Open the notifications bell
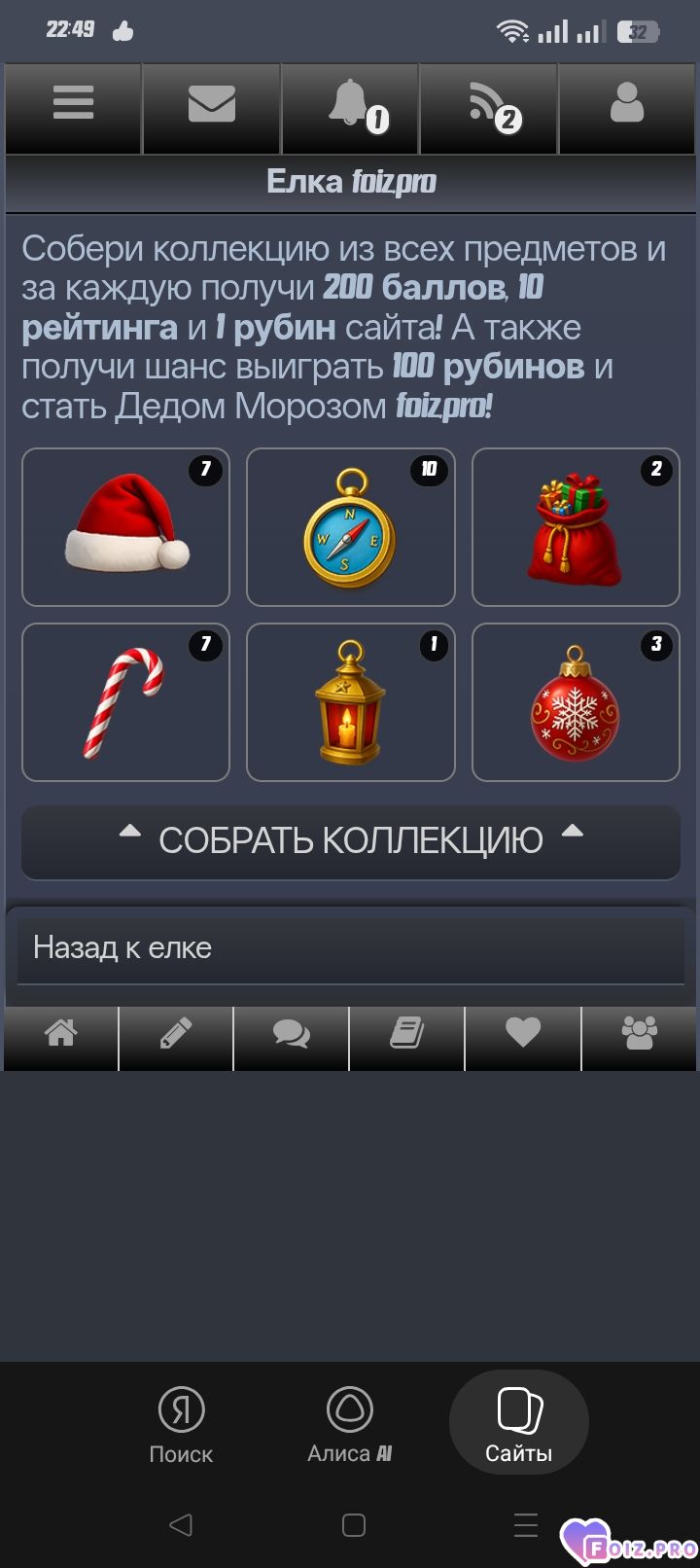 tap(350, 105)
